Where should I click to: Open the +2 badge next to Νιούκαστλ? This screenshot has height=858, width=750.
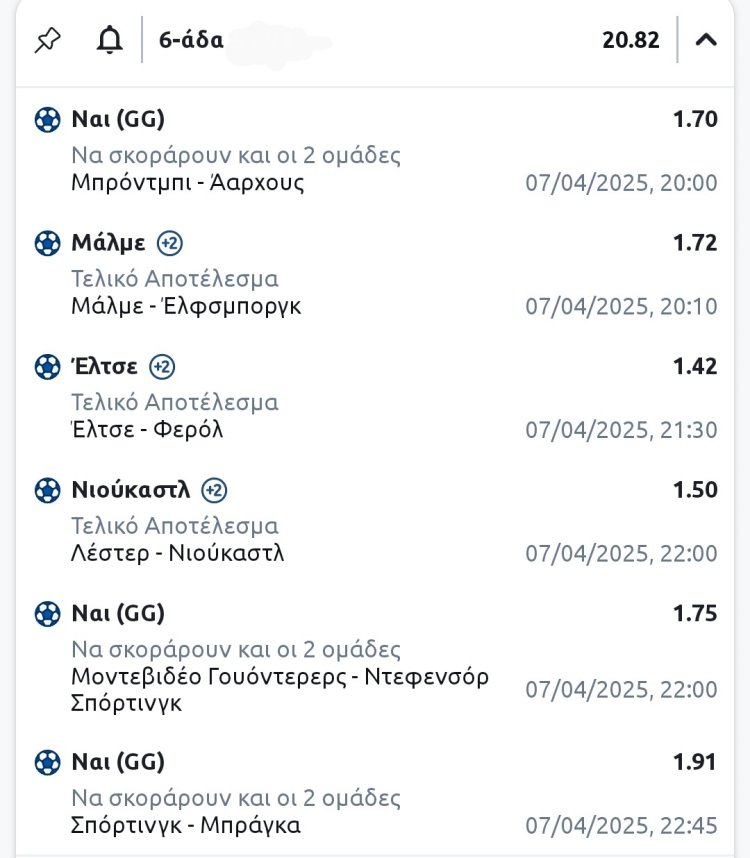pos(214,490)
